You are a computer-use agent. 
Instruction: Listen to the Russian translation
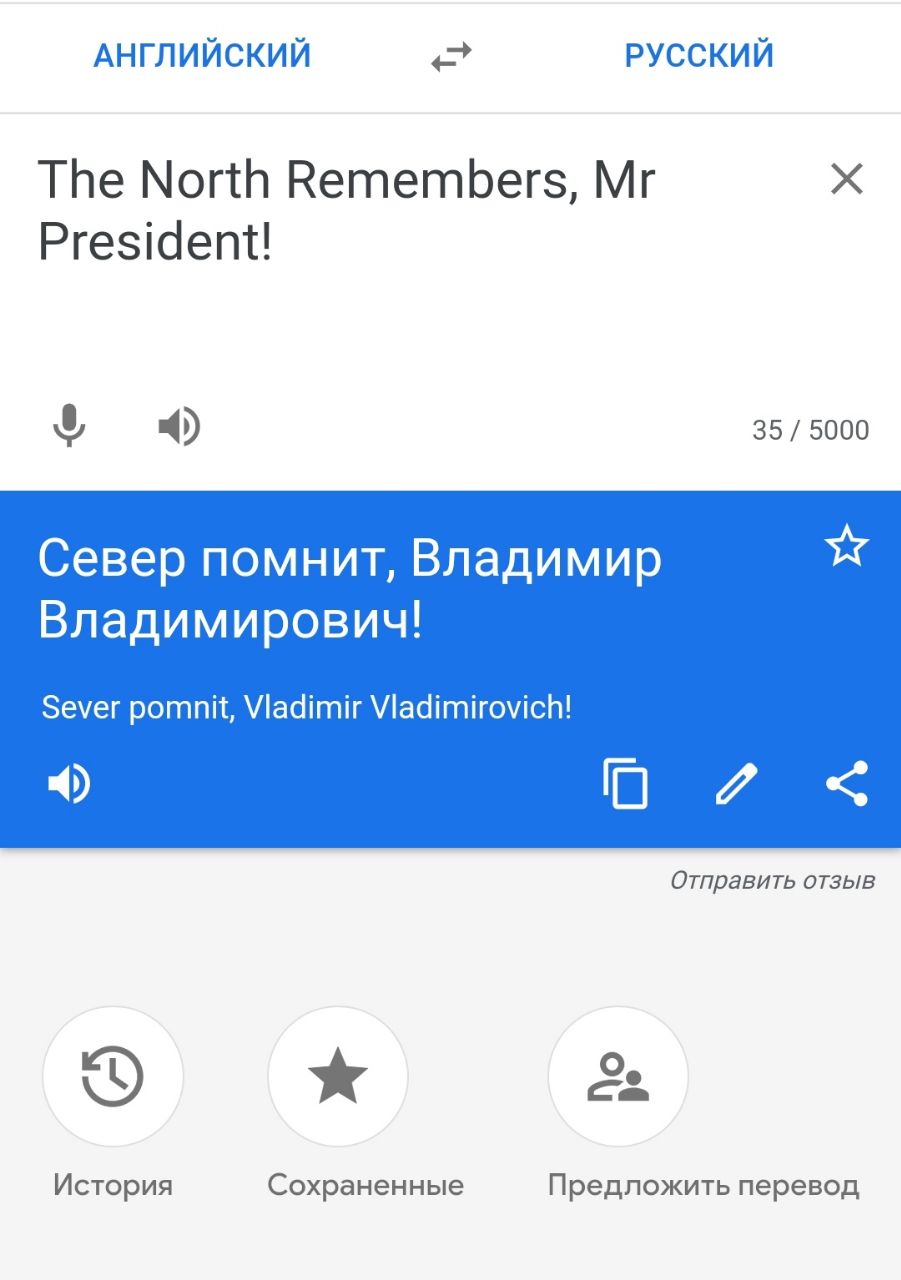coord(70,784)
